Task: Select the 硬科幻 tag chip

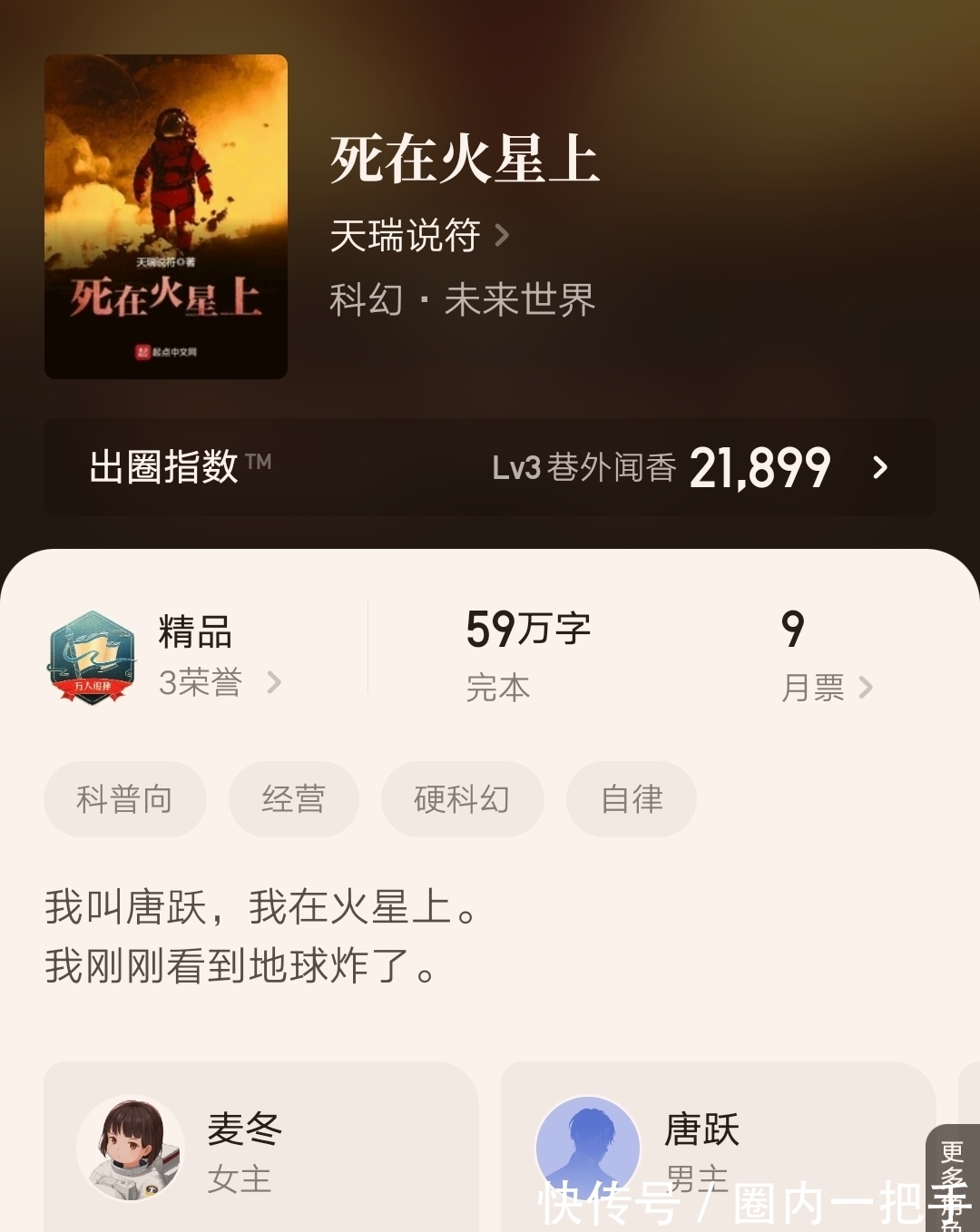Action: click(x=463, y=799)
